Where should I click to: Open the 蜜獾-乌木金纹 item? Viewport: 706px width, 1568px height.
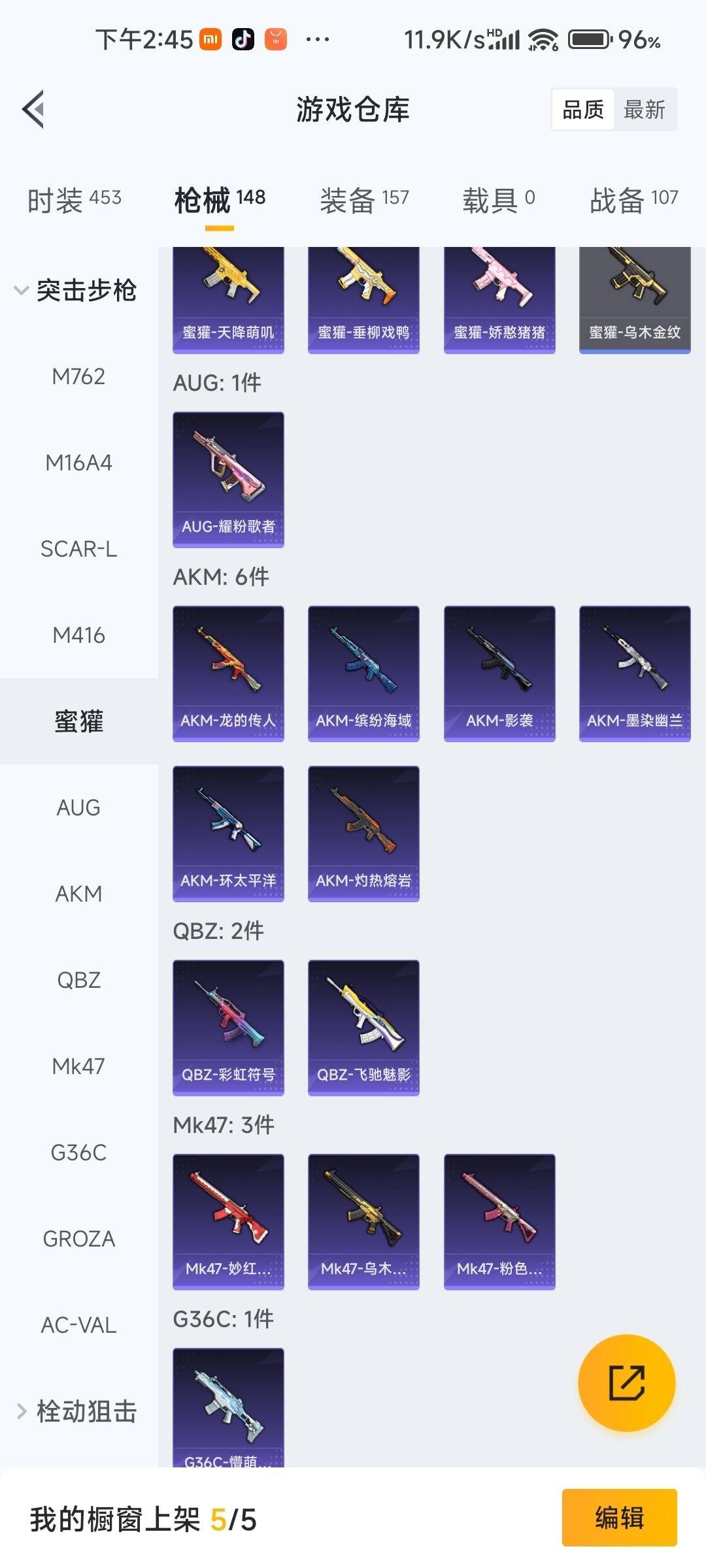(x=635, y=299)
